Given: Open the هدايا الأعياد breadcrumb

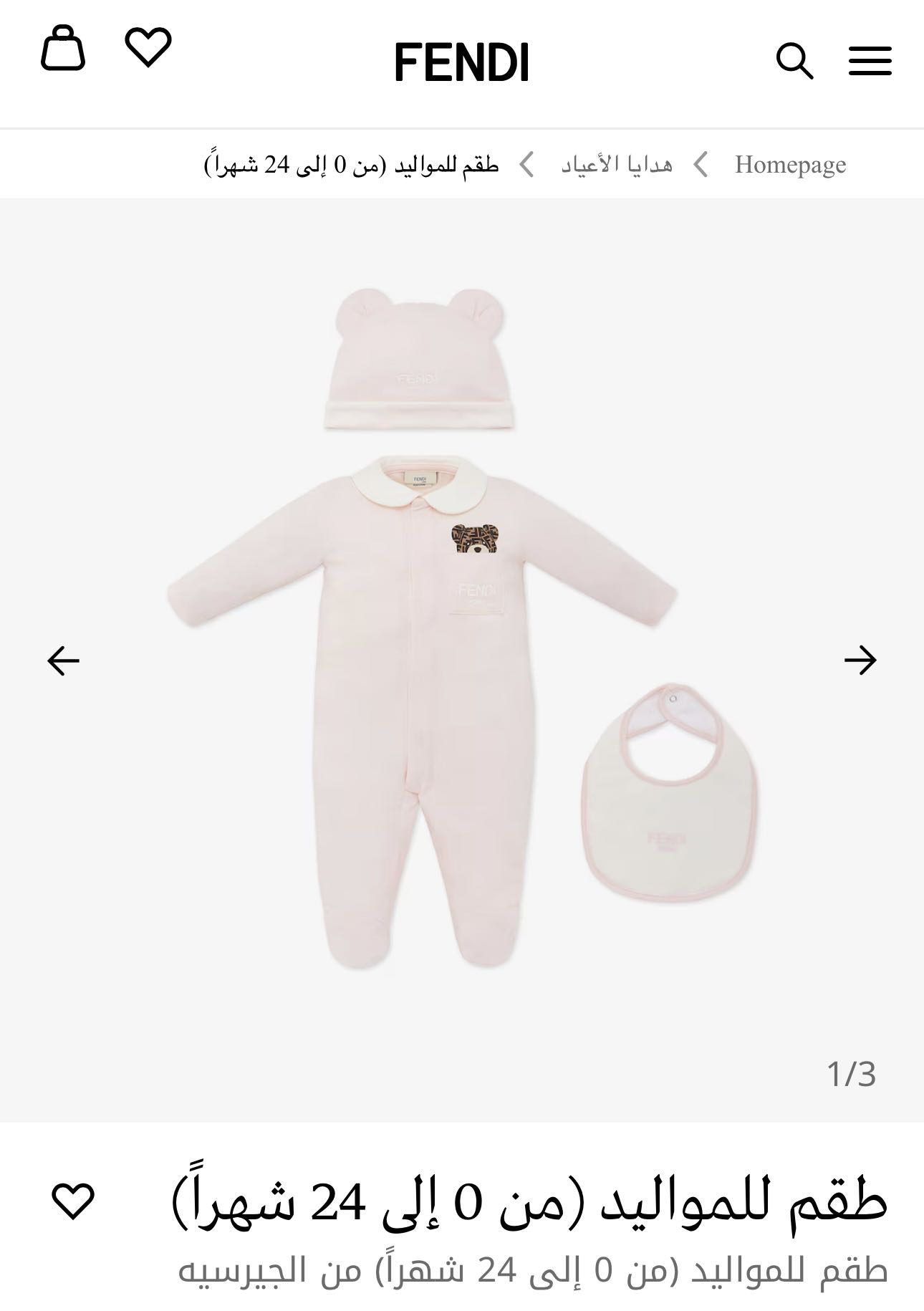Looking at the screenshot, I should tap(617, 165).
